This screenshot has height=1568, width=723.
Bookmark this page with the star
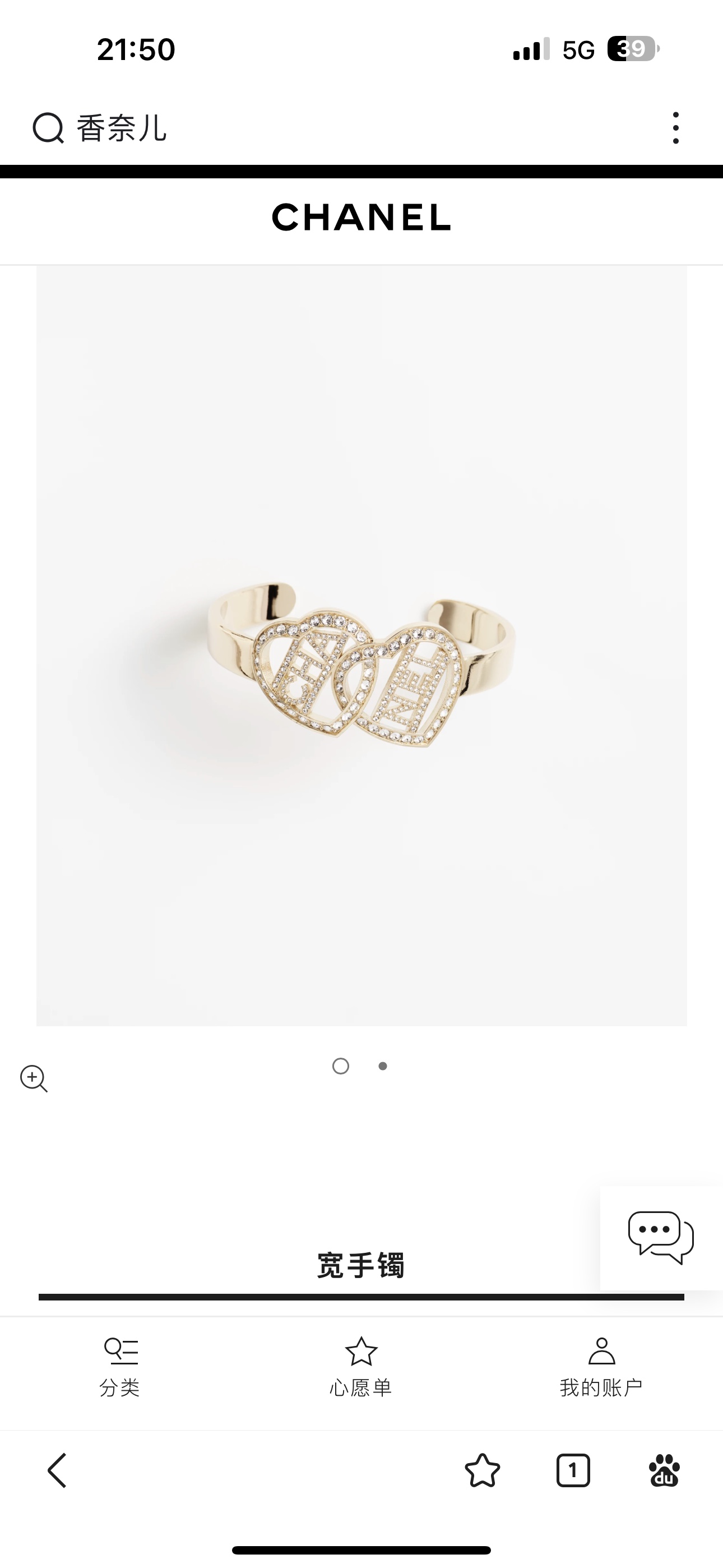pyautogui.click(x=482, y=1470)
